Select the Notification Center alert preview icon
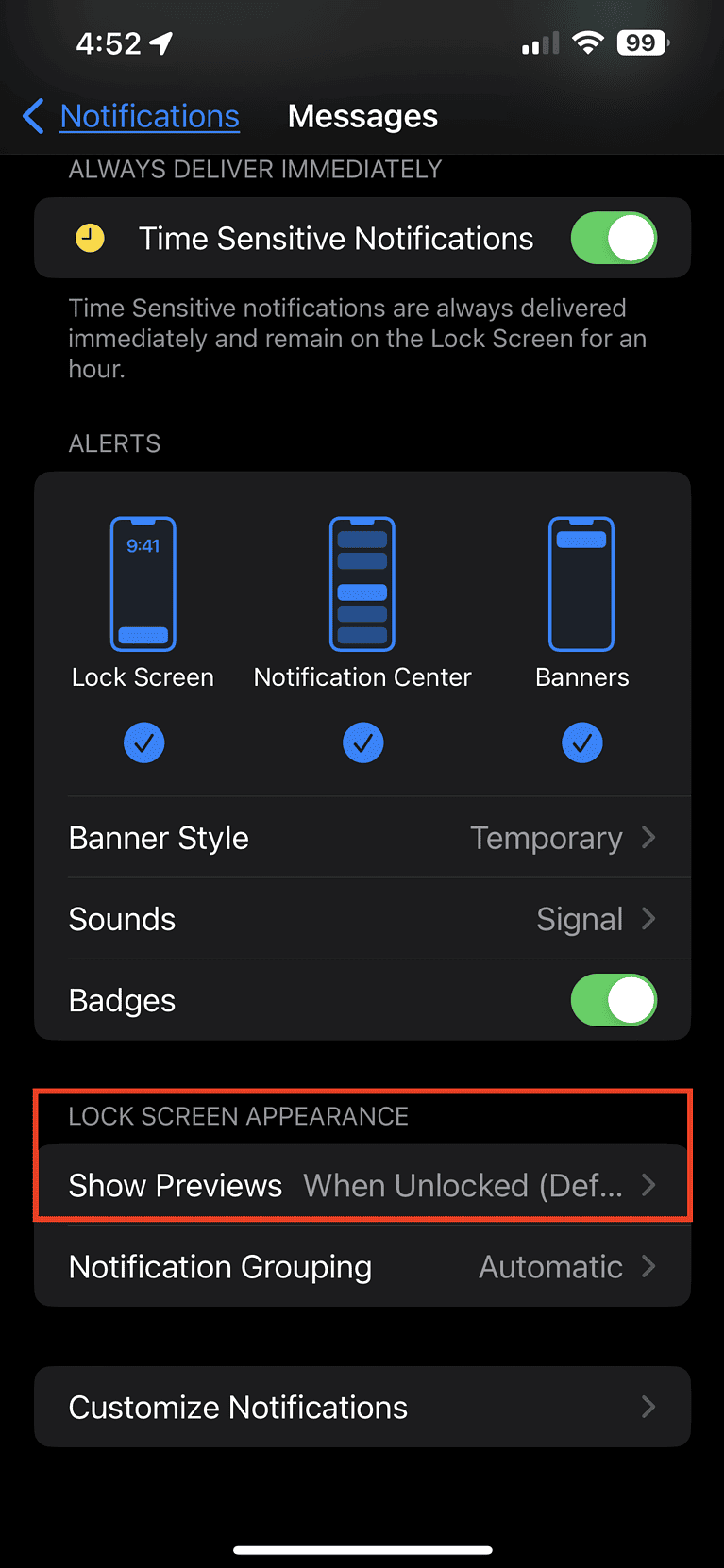The width and height of the screenshot is (724, 1568). [x=362, y=583]
